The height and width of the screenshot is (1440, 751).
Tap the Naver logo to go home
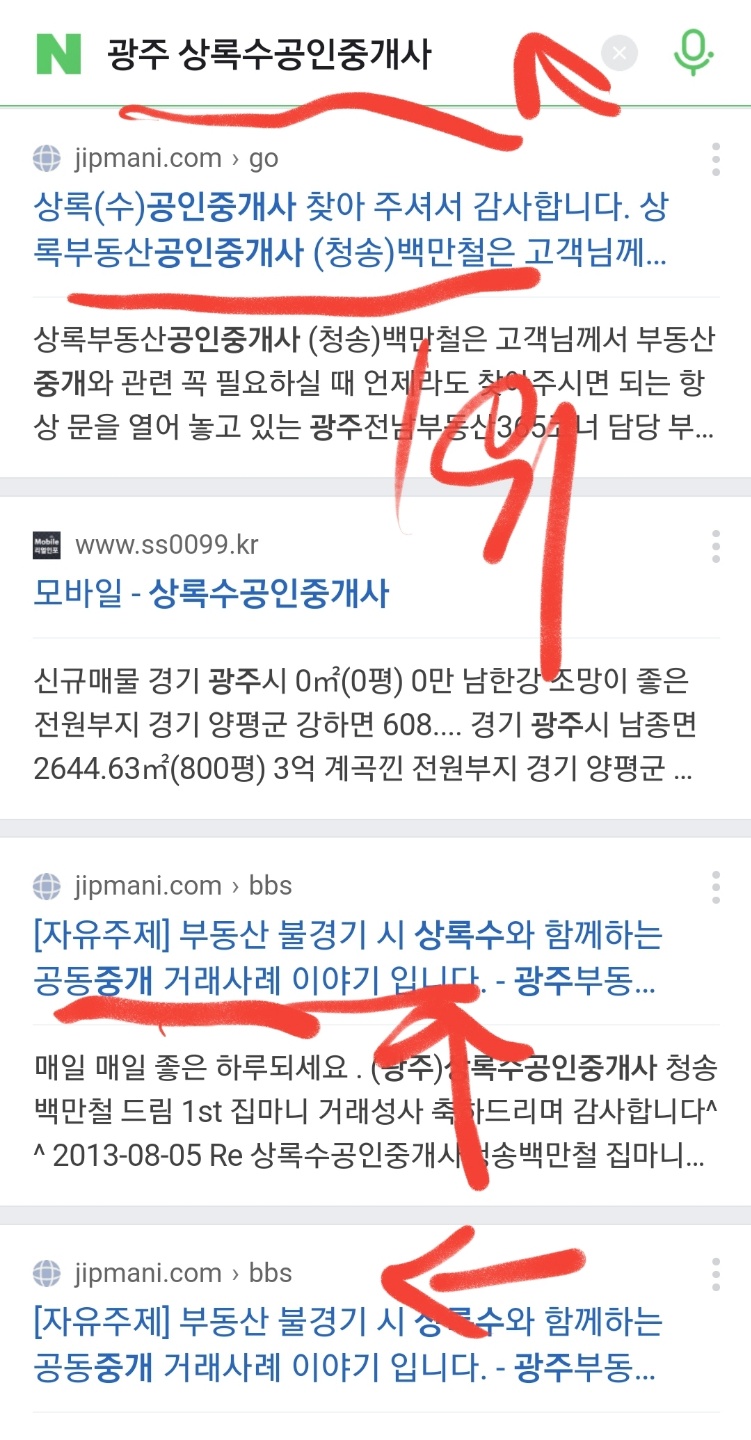(x=58, y=53)
